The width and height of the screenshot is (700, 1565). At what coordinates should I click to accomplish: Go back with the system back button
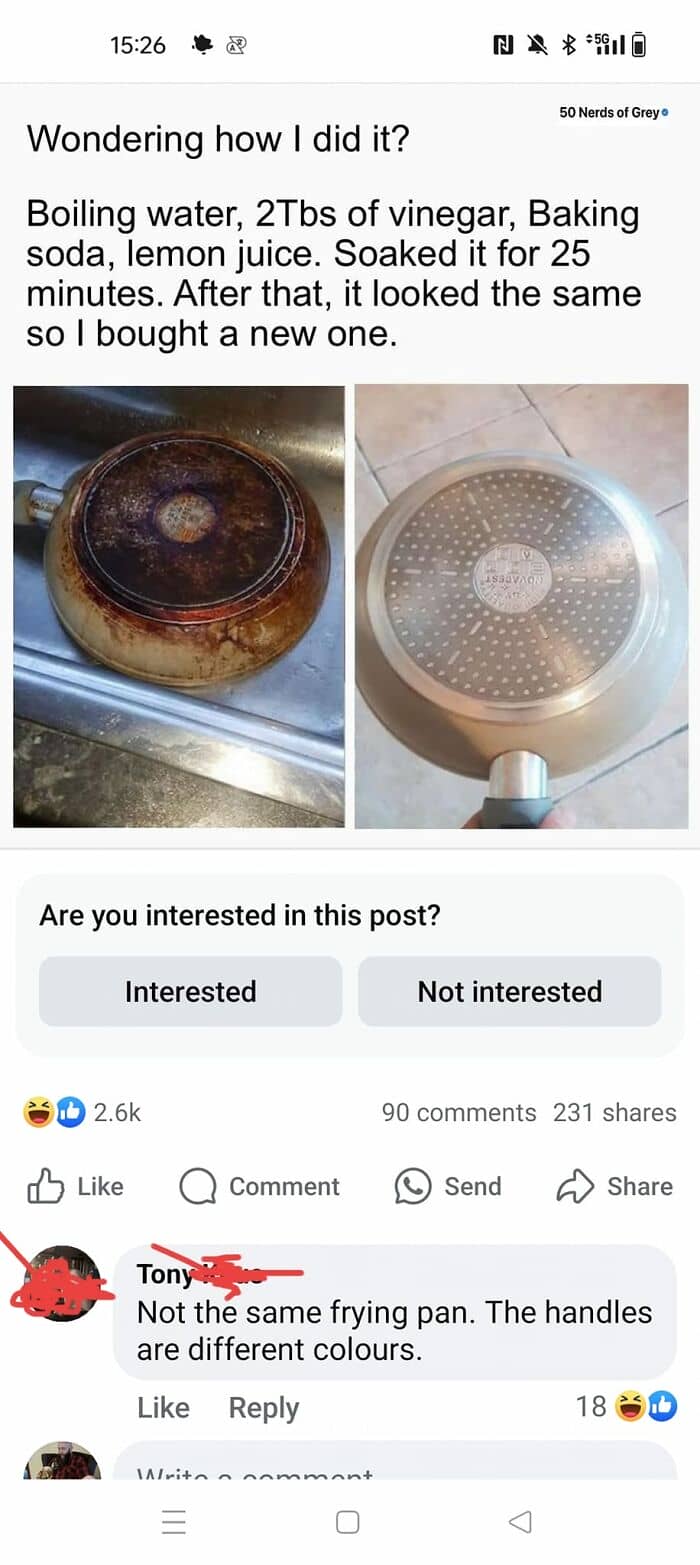520,1522
